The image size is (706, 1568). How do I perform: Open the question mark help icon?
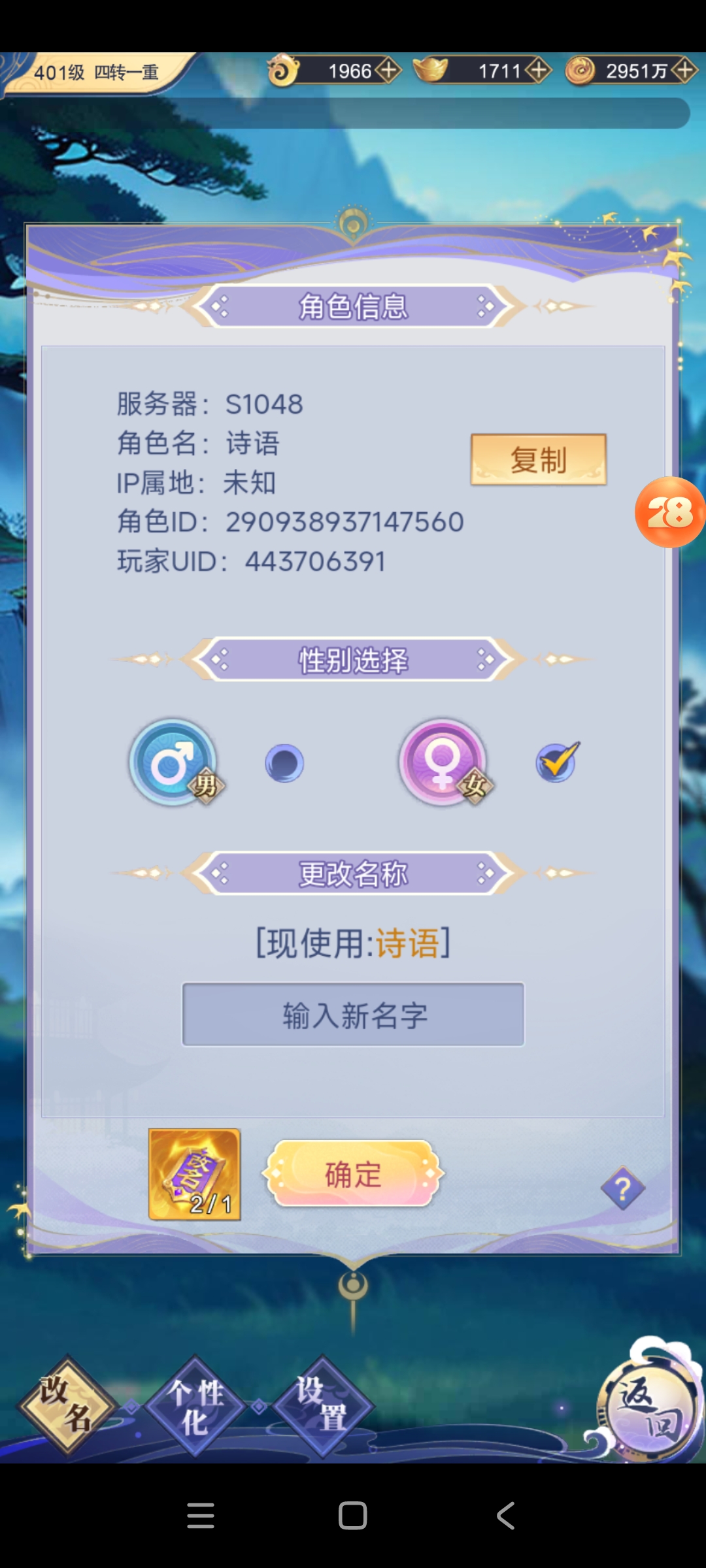622,1188
